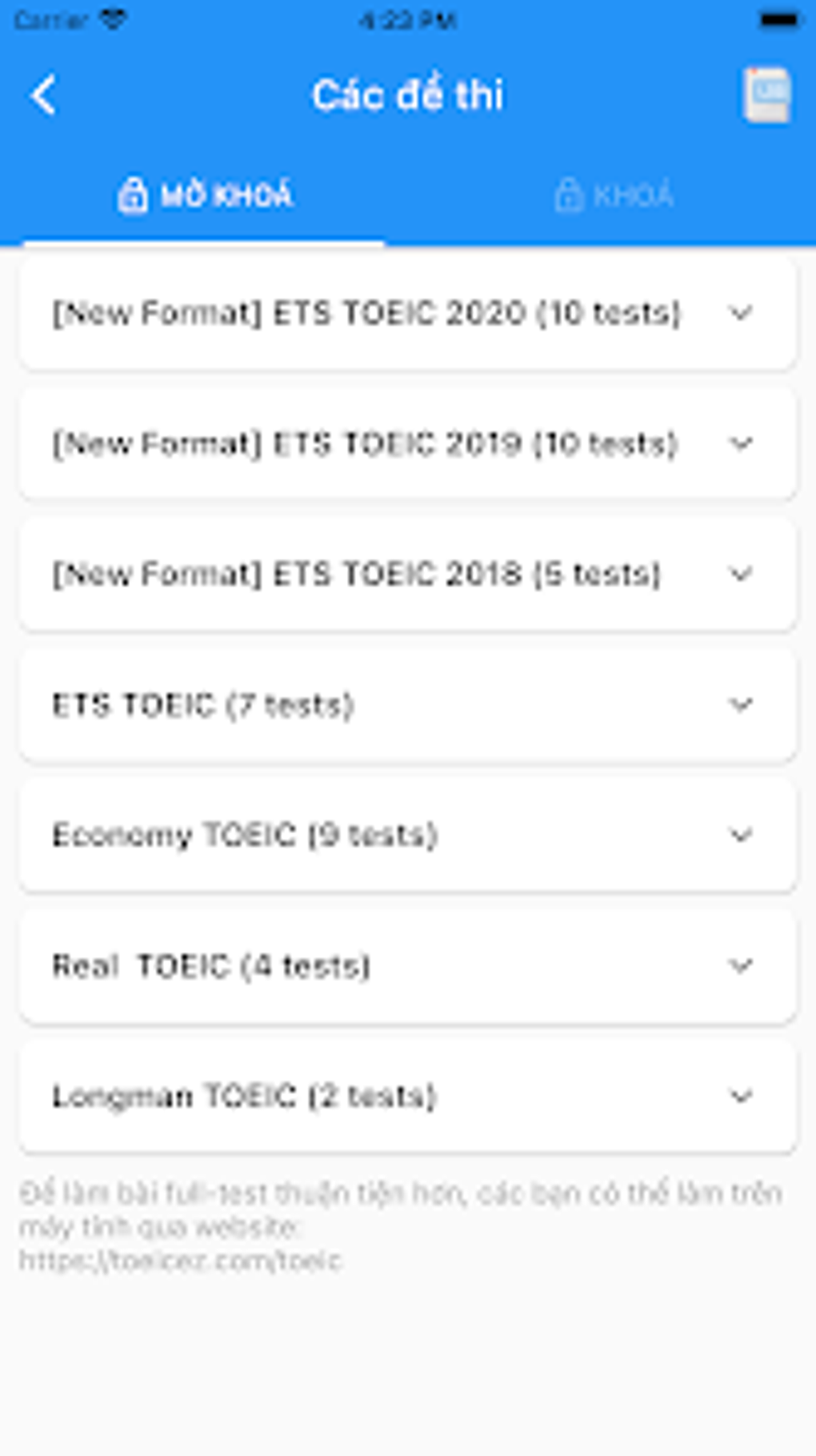The height and width of the screenshot is (1456, 816).
Task: Expand ETS TOEIC 2018 (5 tests)
Action: 408,574
